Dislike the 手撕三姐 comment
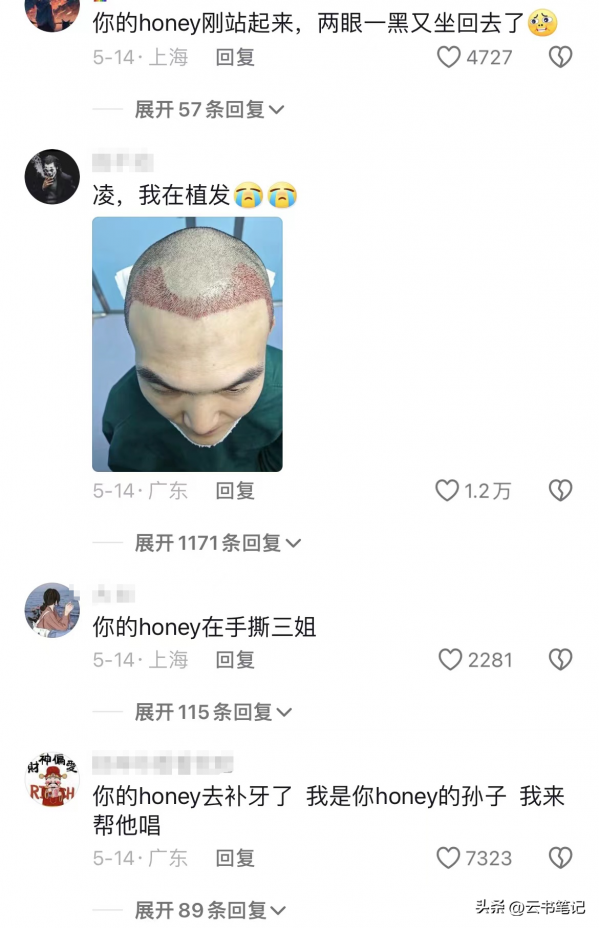The height and width of the screenshot is (928, 600). click(x=560, y=659)
